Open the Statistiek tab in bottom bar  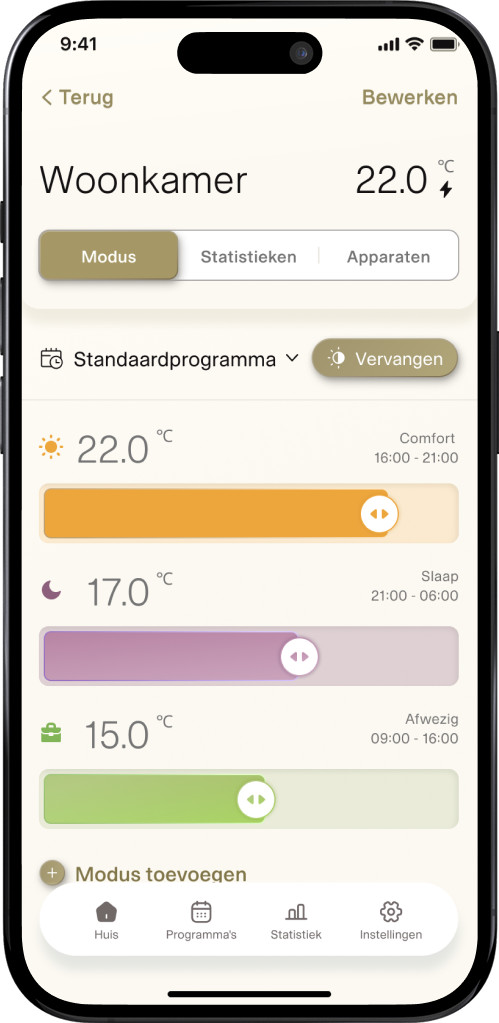click(296, 921)
